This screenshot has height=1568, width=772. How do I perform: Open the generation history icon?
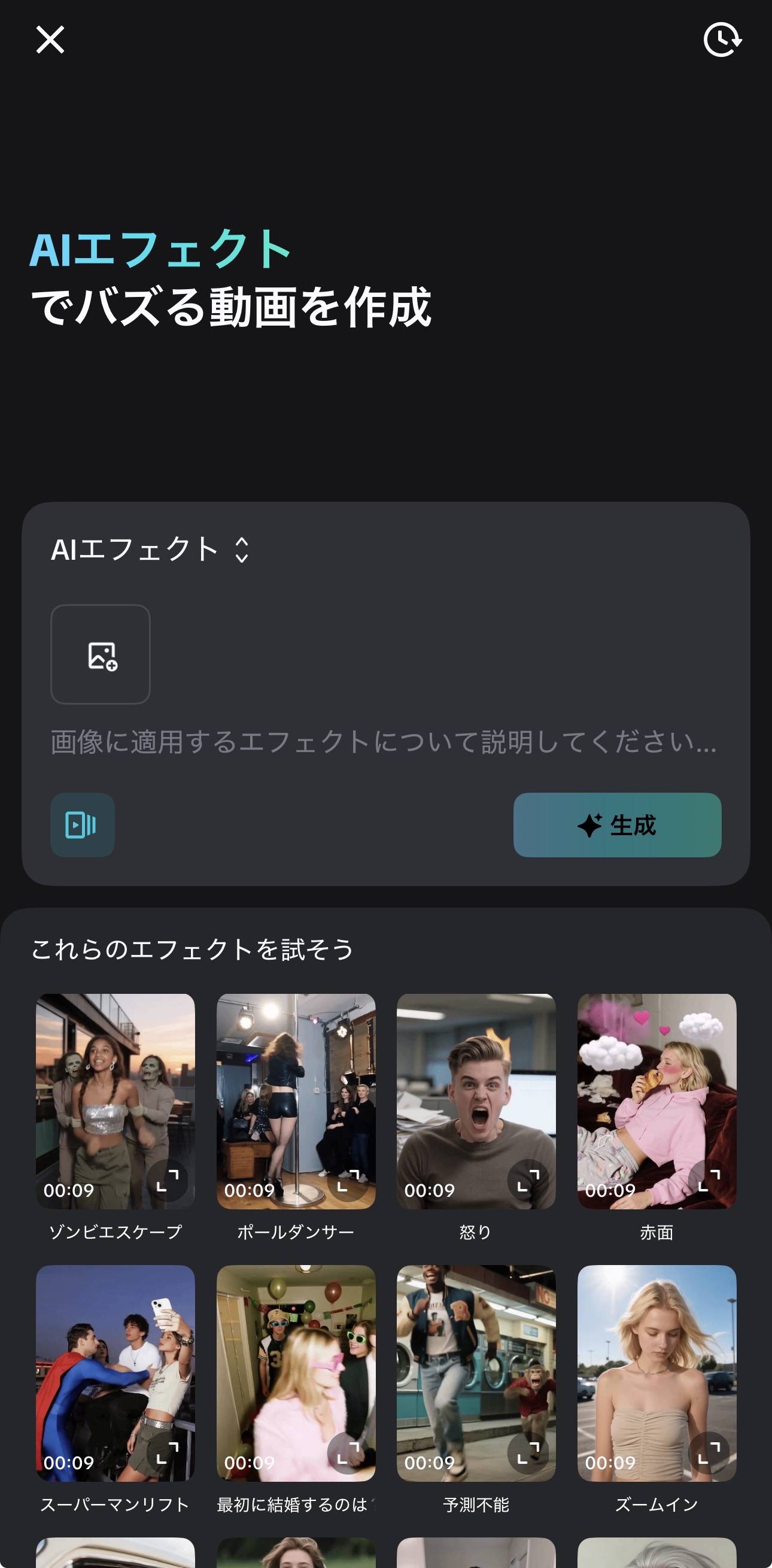pyautogui.click(x=722, y=40)
